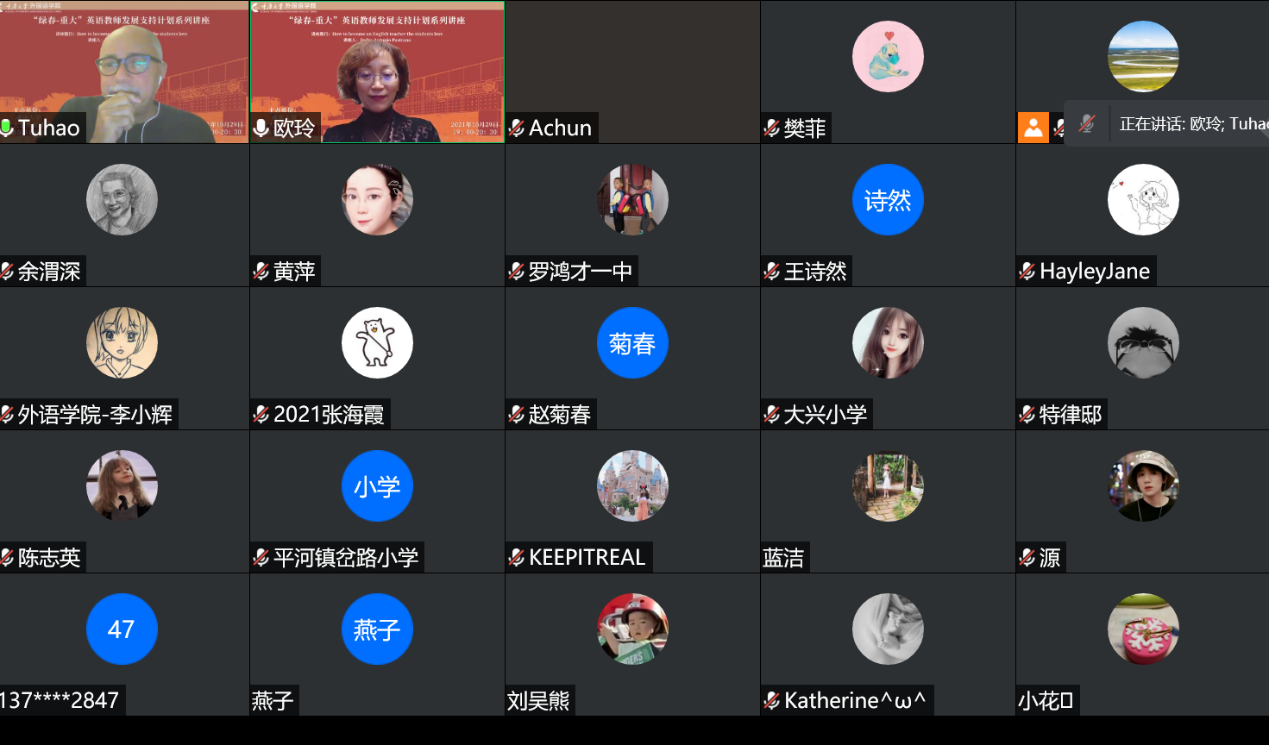Select the 刘吴熊 participant tile
Image resolution: width=1269 pixels, height=745 pixels.
(x=632, y=644)
